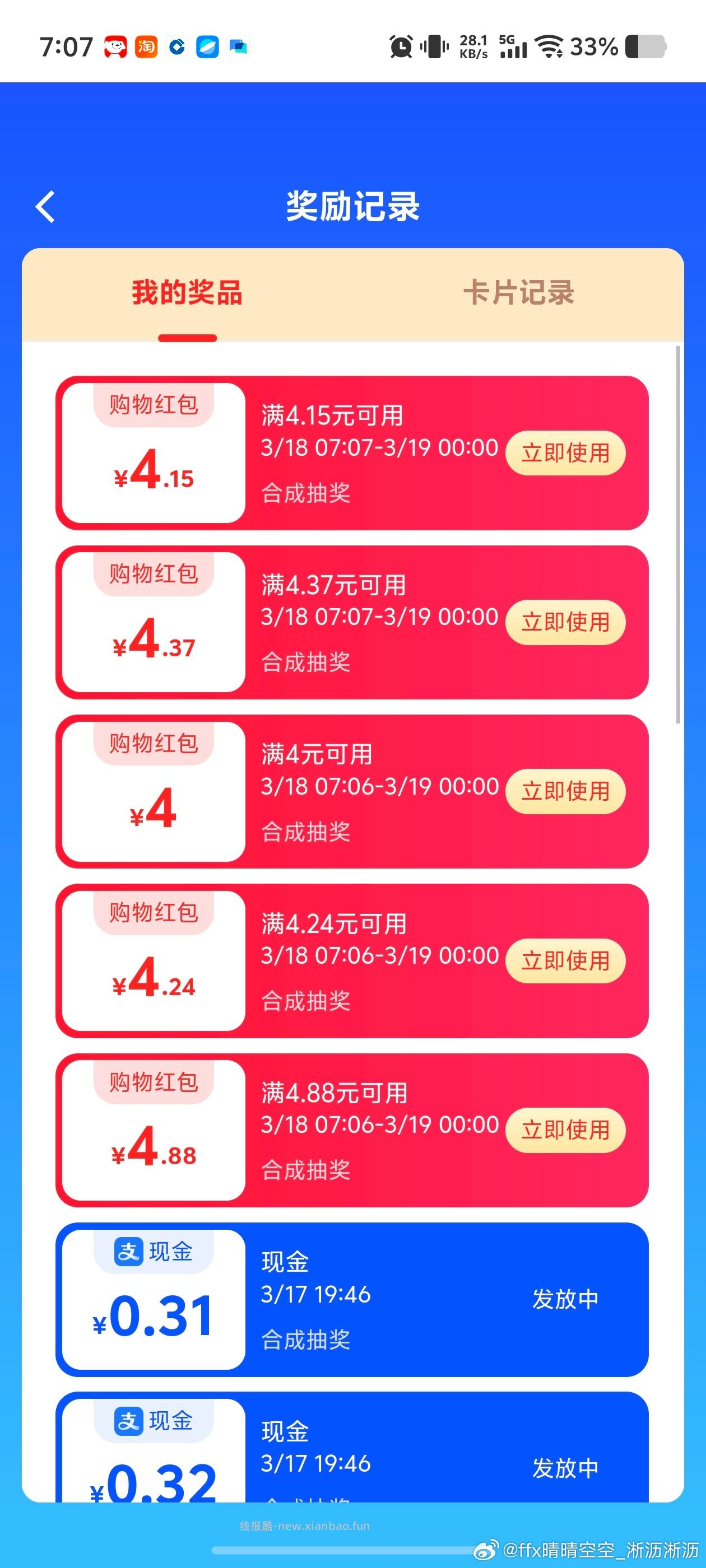Tap 立即使用 on the ¥4.15 red packet
The width and height of the screenshot is (706, 1568).
click(x=565, y=453)
